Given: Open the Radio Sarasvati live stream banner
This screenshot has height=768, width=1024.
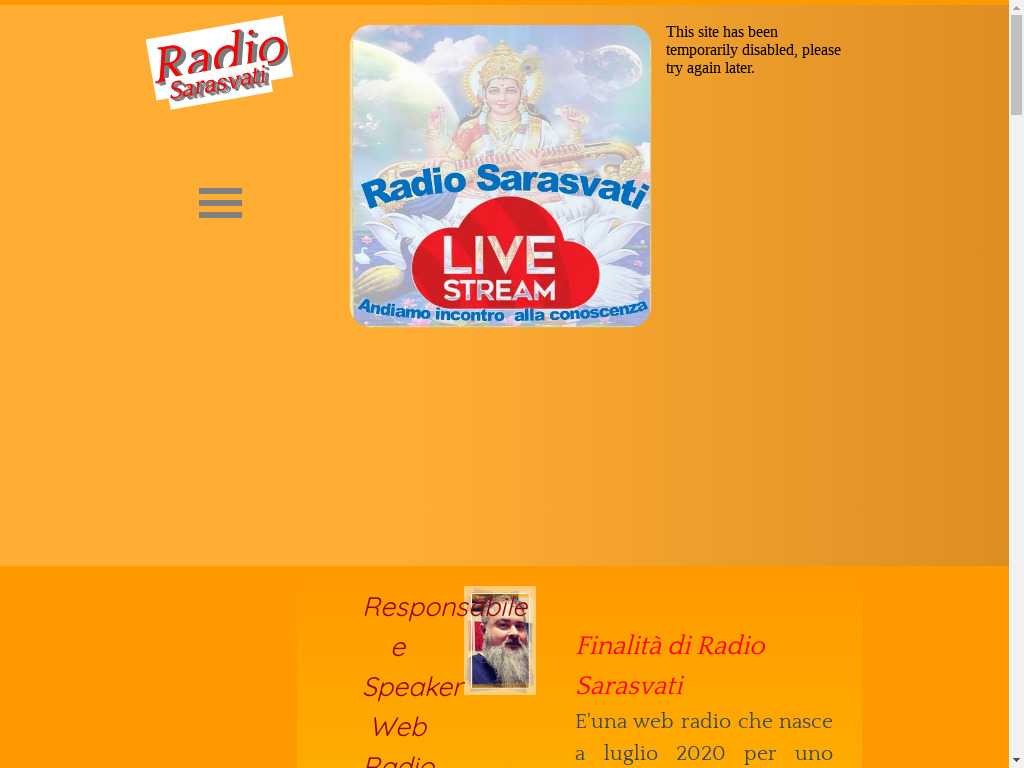Looking at the screenshot, I should click(x=500, y=176).
